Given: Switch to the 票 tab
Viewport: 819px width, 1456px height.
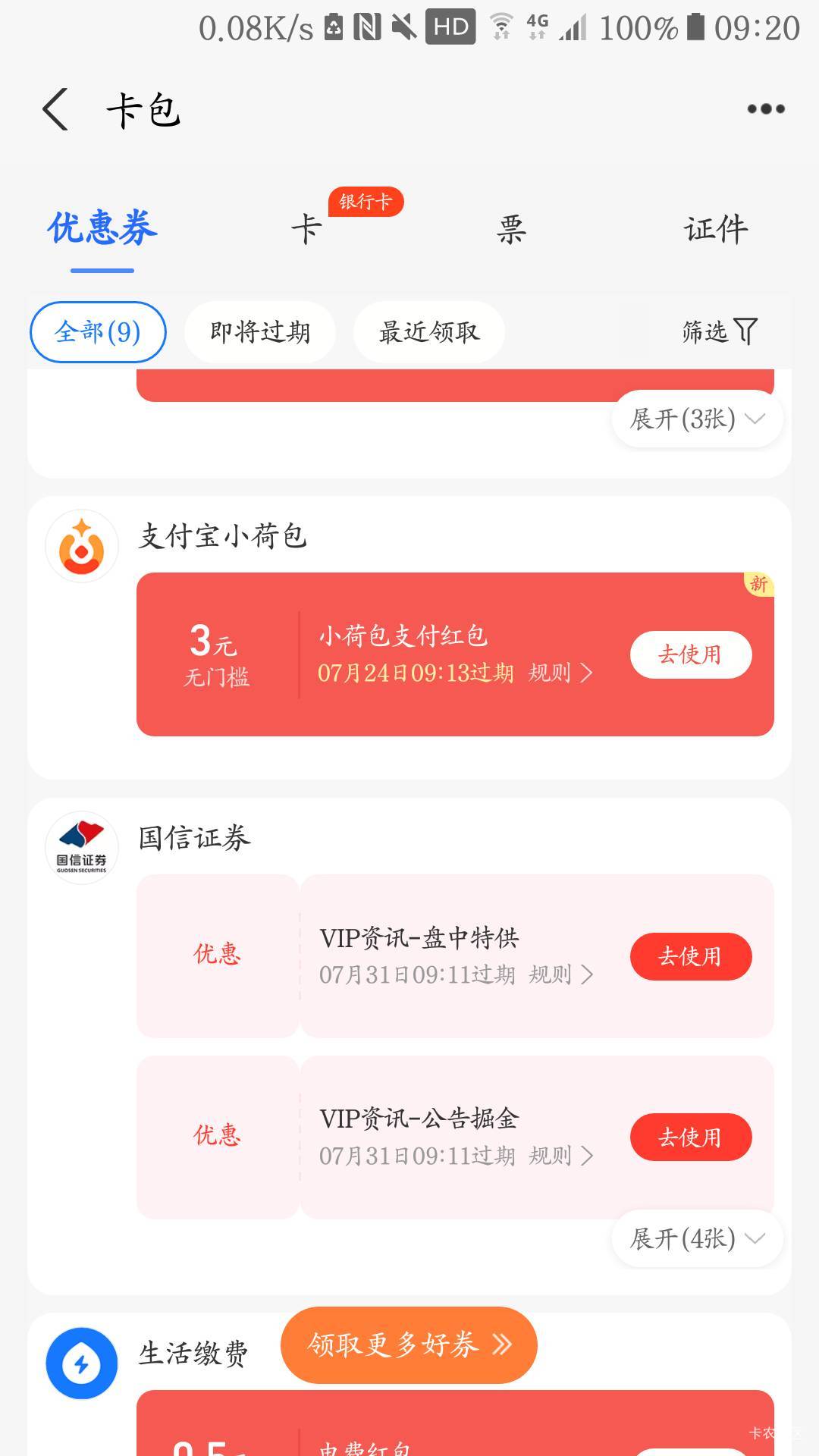Looking at the screenshot, I should 512,228.
